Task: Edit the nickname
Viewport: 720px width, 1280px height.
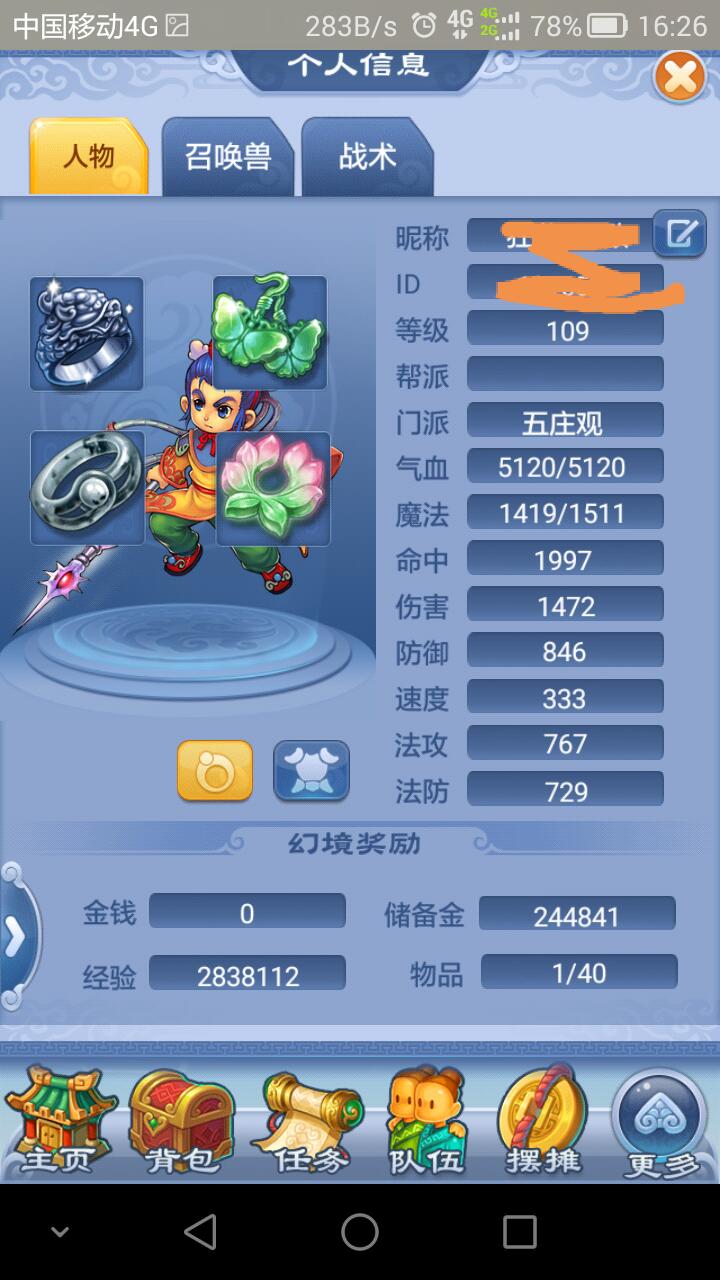Action: pos(680,235)
